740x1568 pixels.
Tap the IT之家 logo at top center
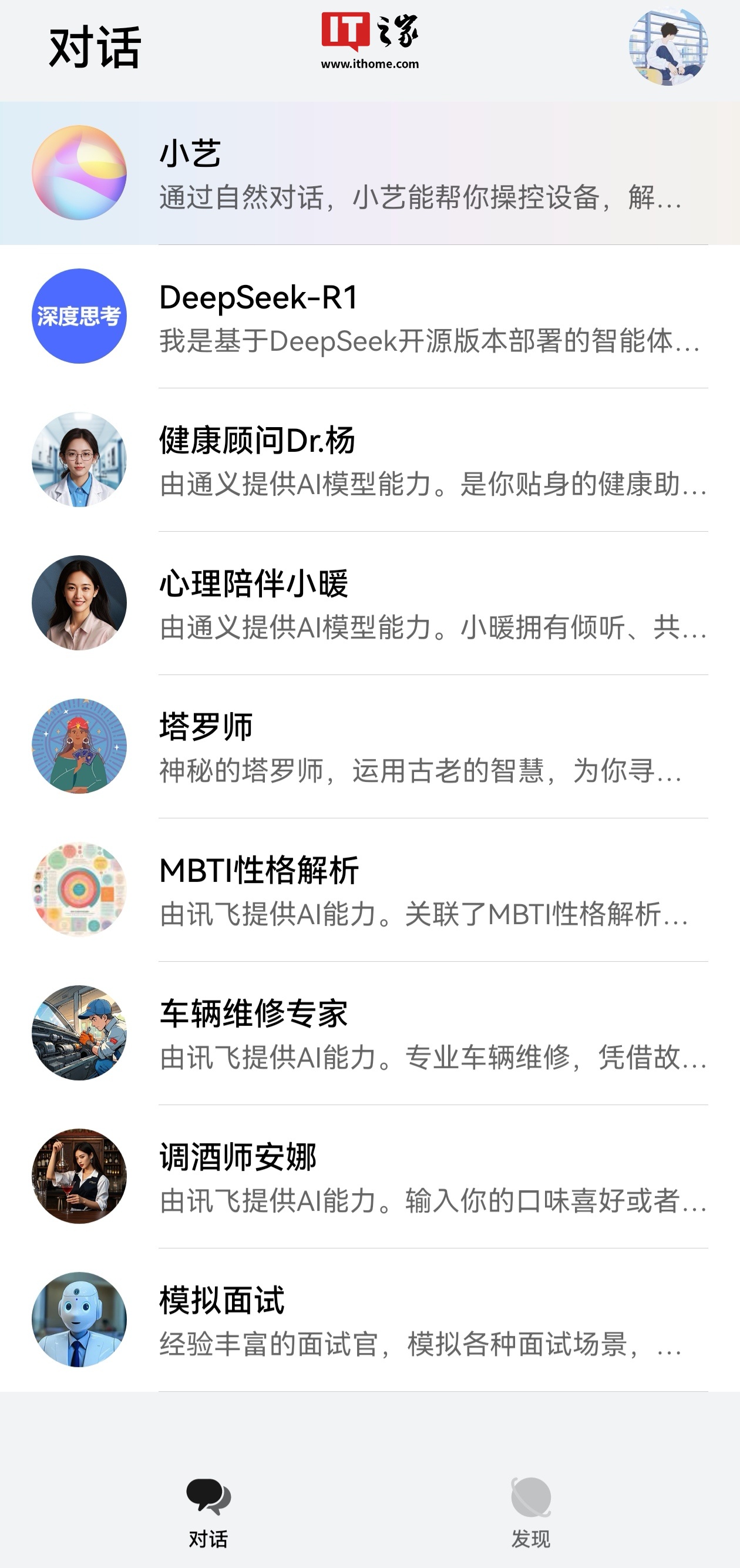click(x=370, y=39)
